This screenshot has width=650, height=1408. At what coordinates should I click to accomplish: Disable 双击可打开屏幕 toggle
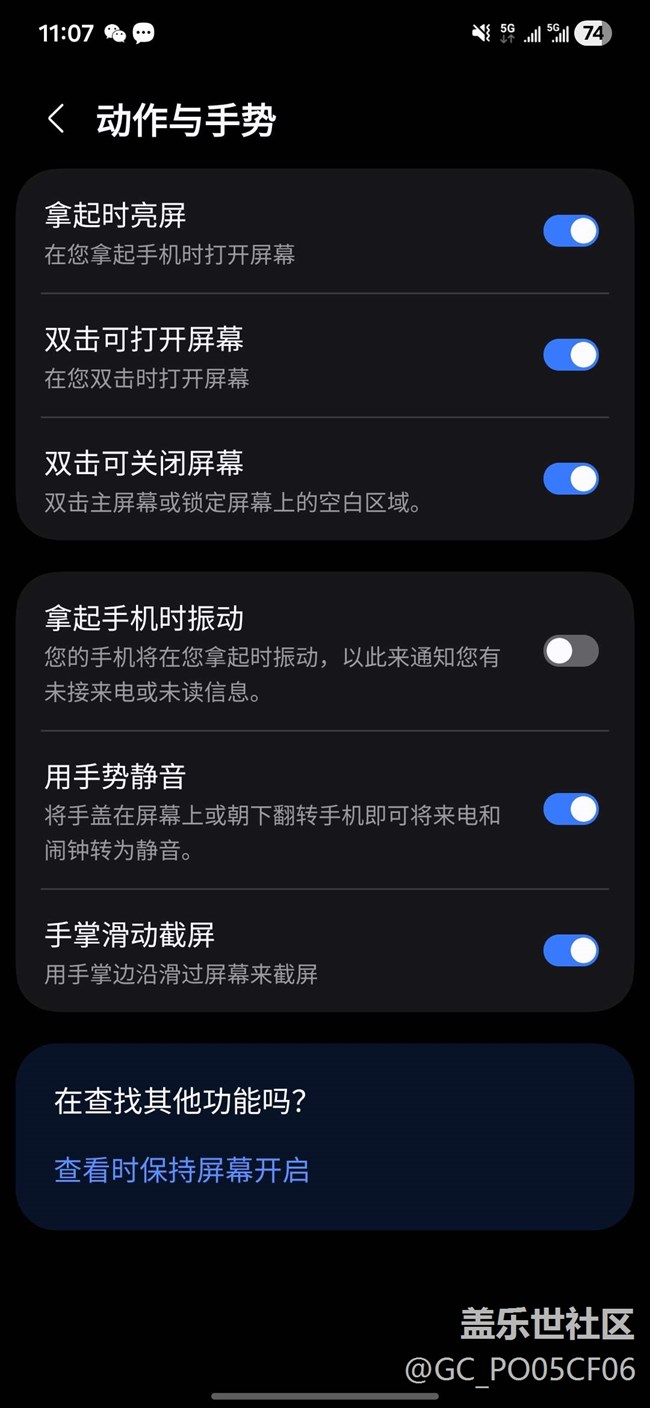[571, 355]
